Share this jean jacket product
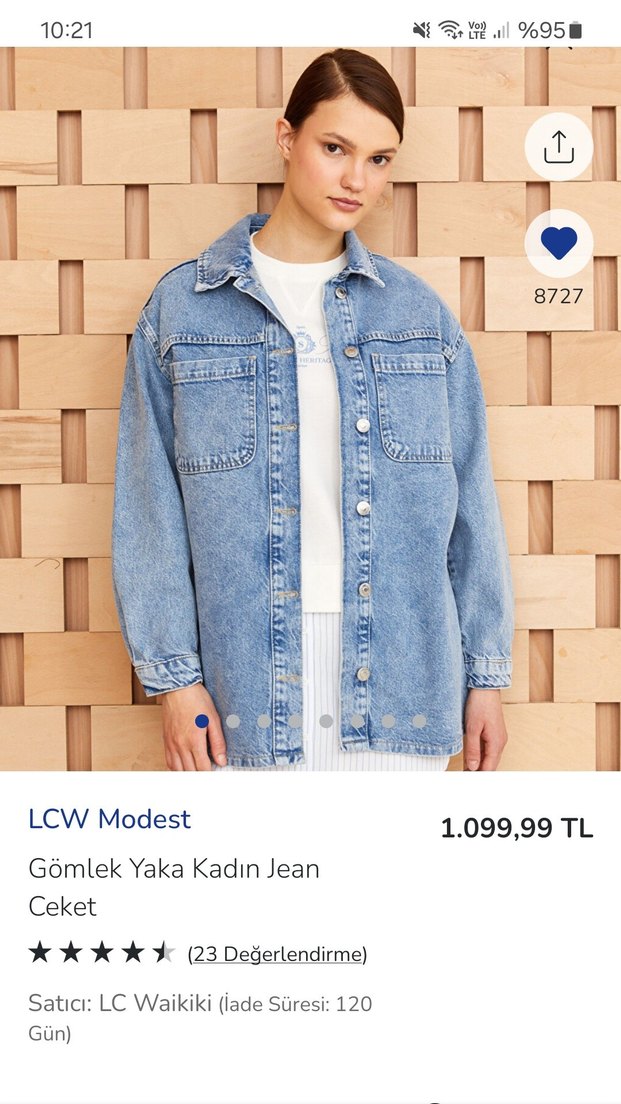 558,147
